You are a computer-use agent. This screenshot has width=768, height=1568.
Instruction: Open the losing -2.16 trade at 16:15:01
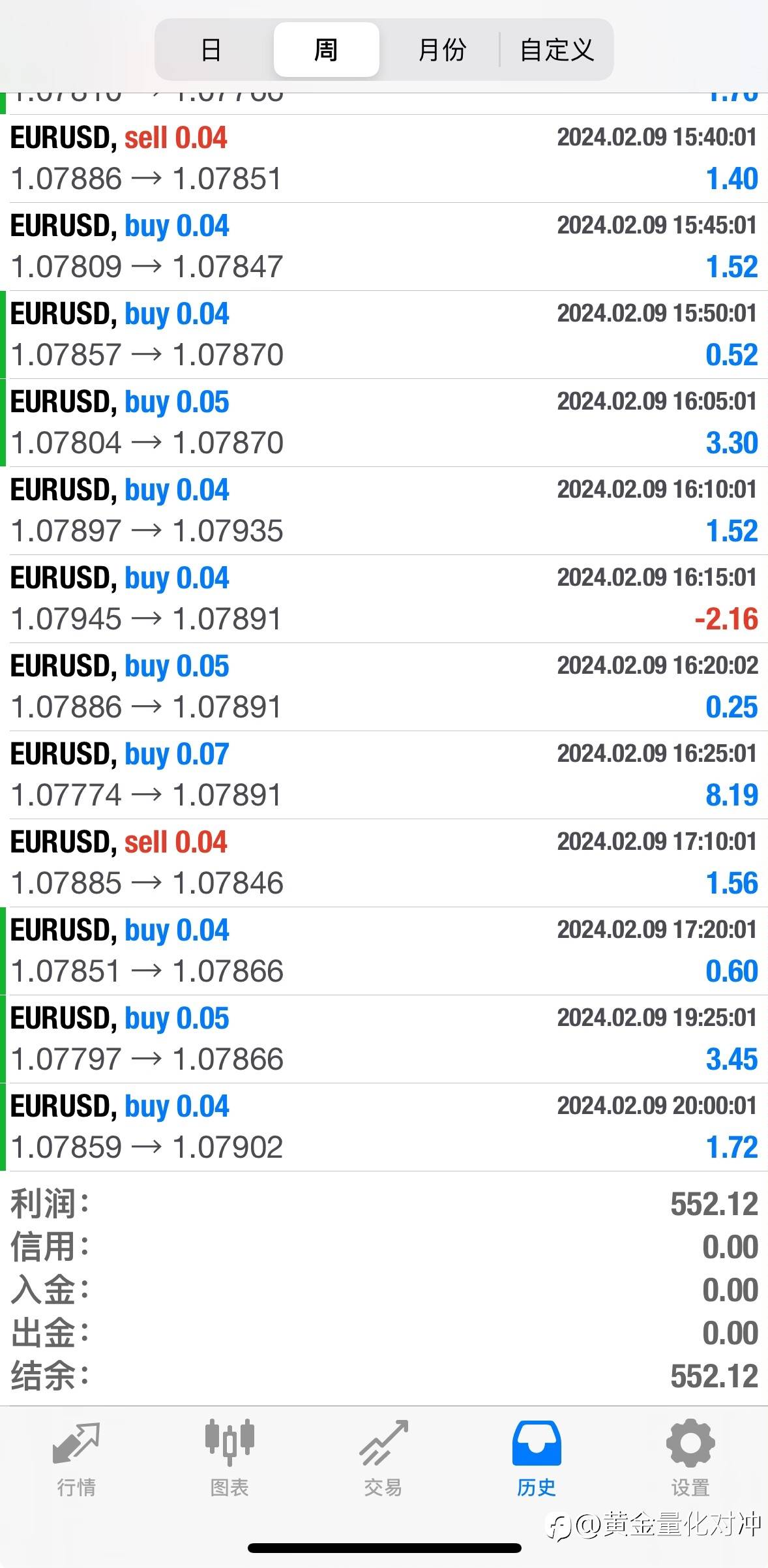tap(384, 599)
